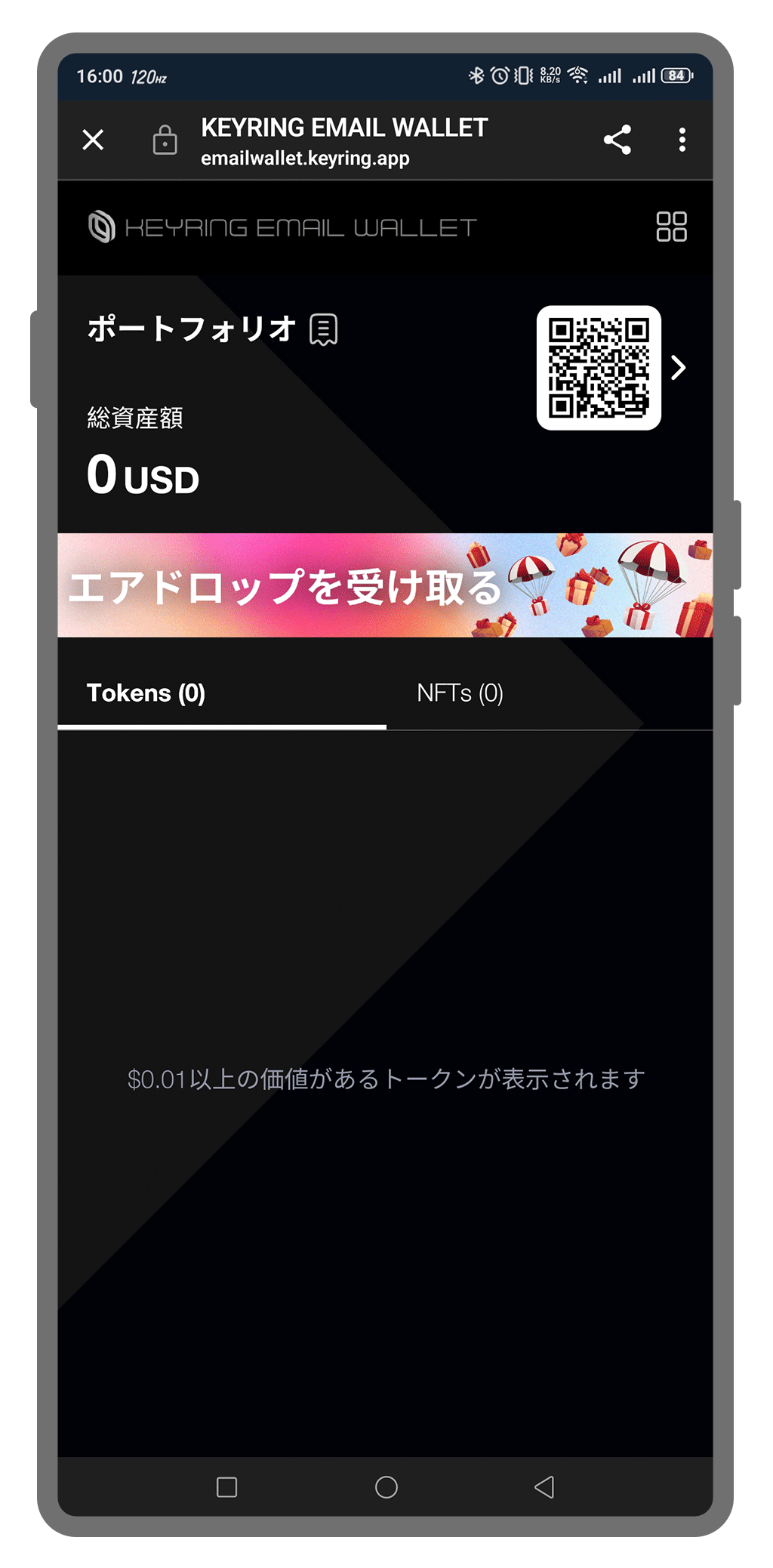Open the wallet grid menu
This screenshot has height=1568, width=773.
click(671, 227)
